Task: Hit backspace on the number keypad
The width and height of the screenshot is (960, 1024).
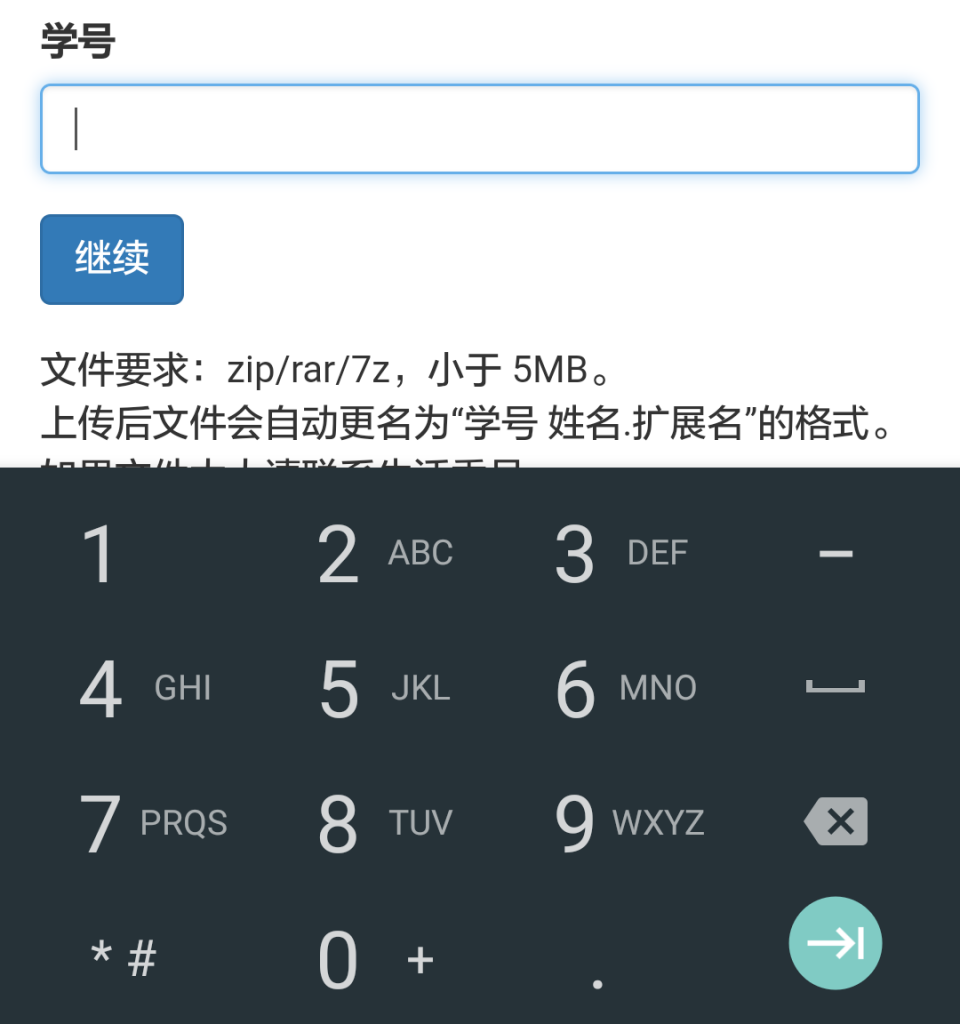Action: (x=836, y=822)
